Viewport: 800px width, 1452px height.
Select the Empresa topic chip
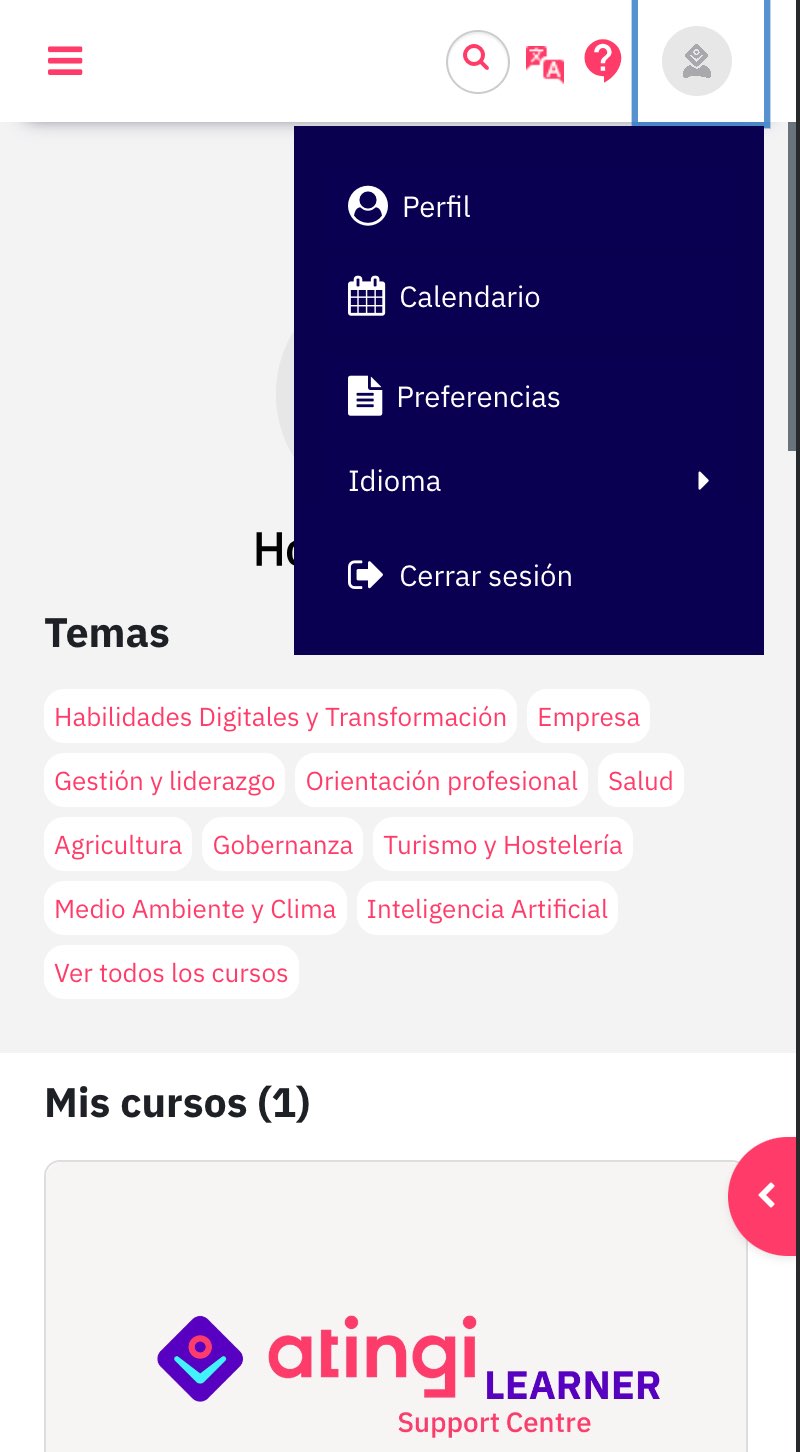coord(589,717)
